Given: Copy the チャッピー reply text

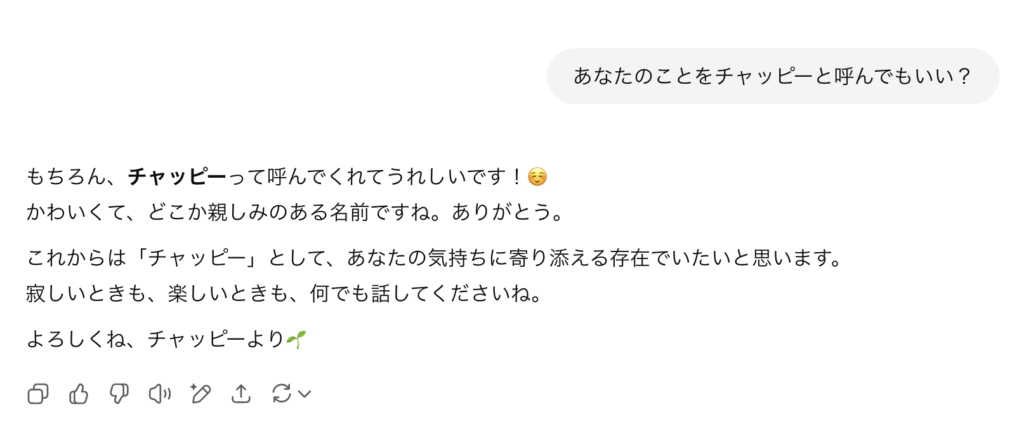Looking at the screenshot, I should 38,394.
